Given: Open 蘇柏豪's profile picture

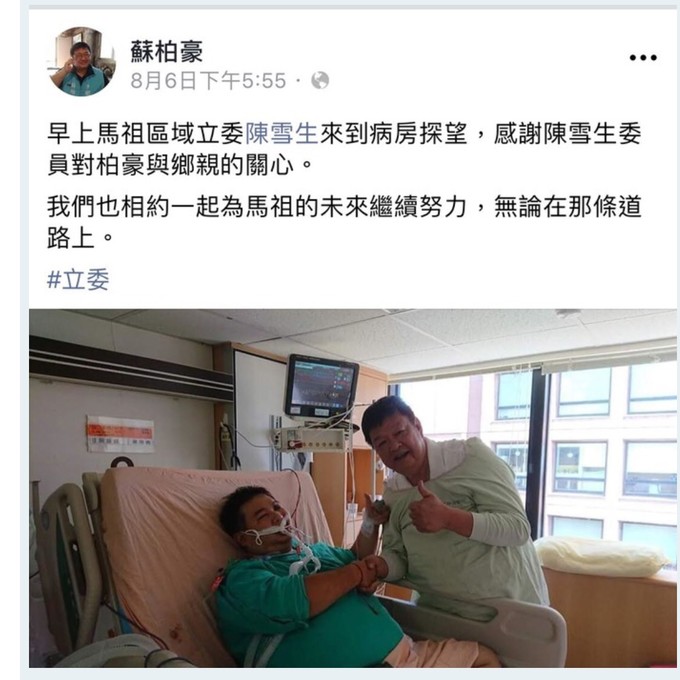Looking at the screenshot, I should click(x=81, y=62).
